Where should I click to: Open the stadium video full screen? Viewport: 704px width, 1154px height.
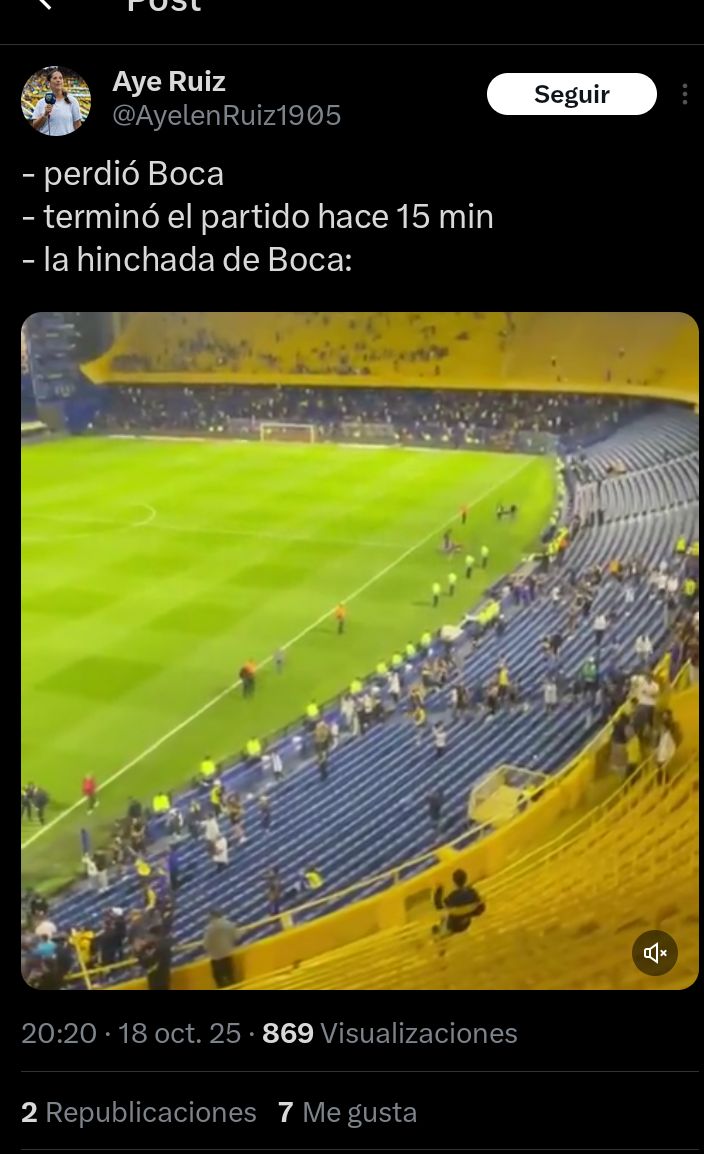(x=360, y=650)
